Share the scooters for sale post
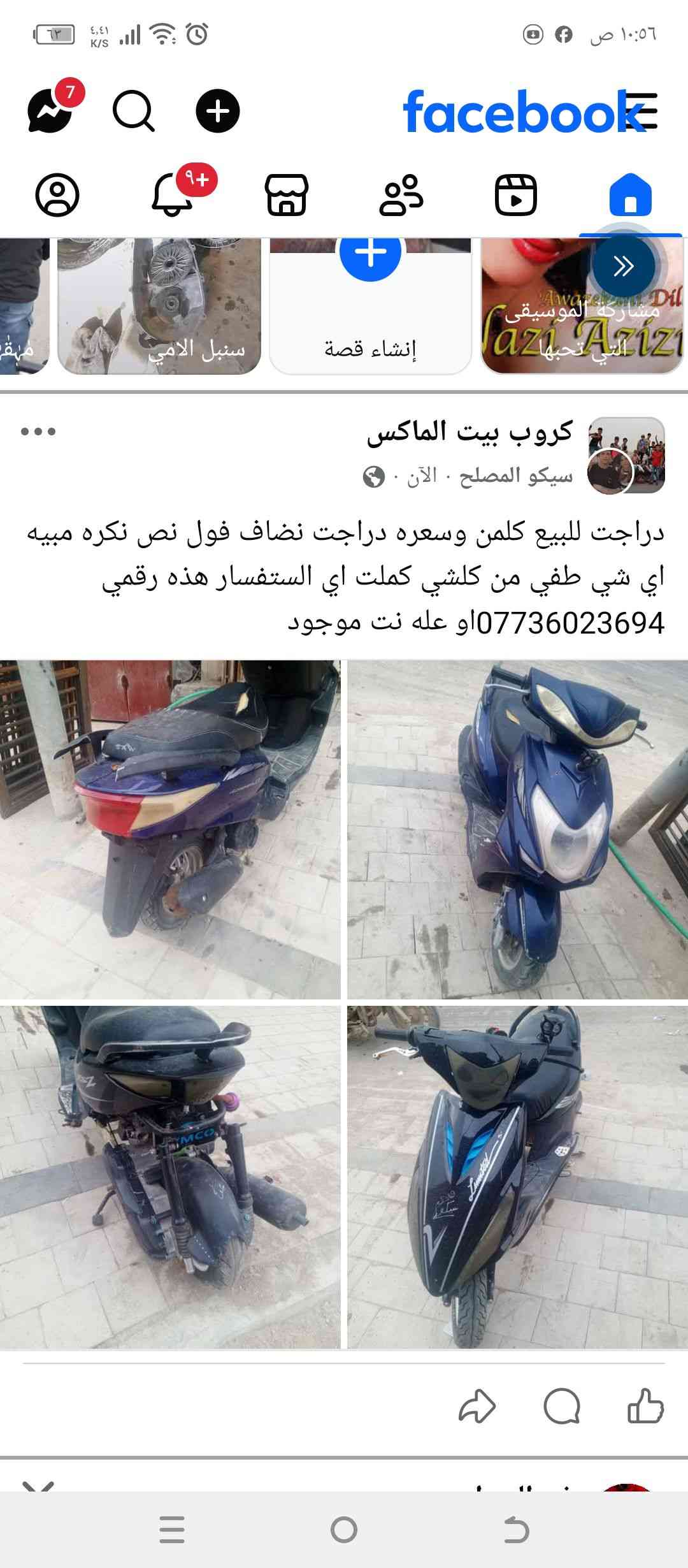Image resolution: width=688 pixels, height=1568 pixels. pos(477,1405)
